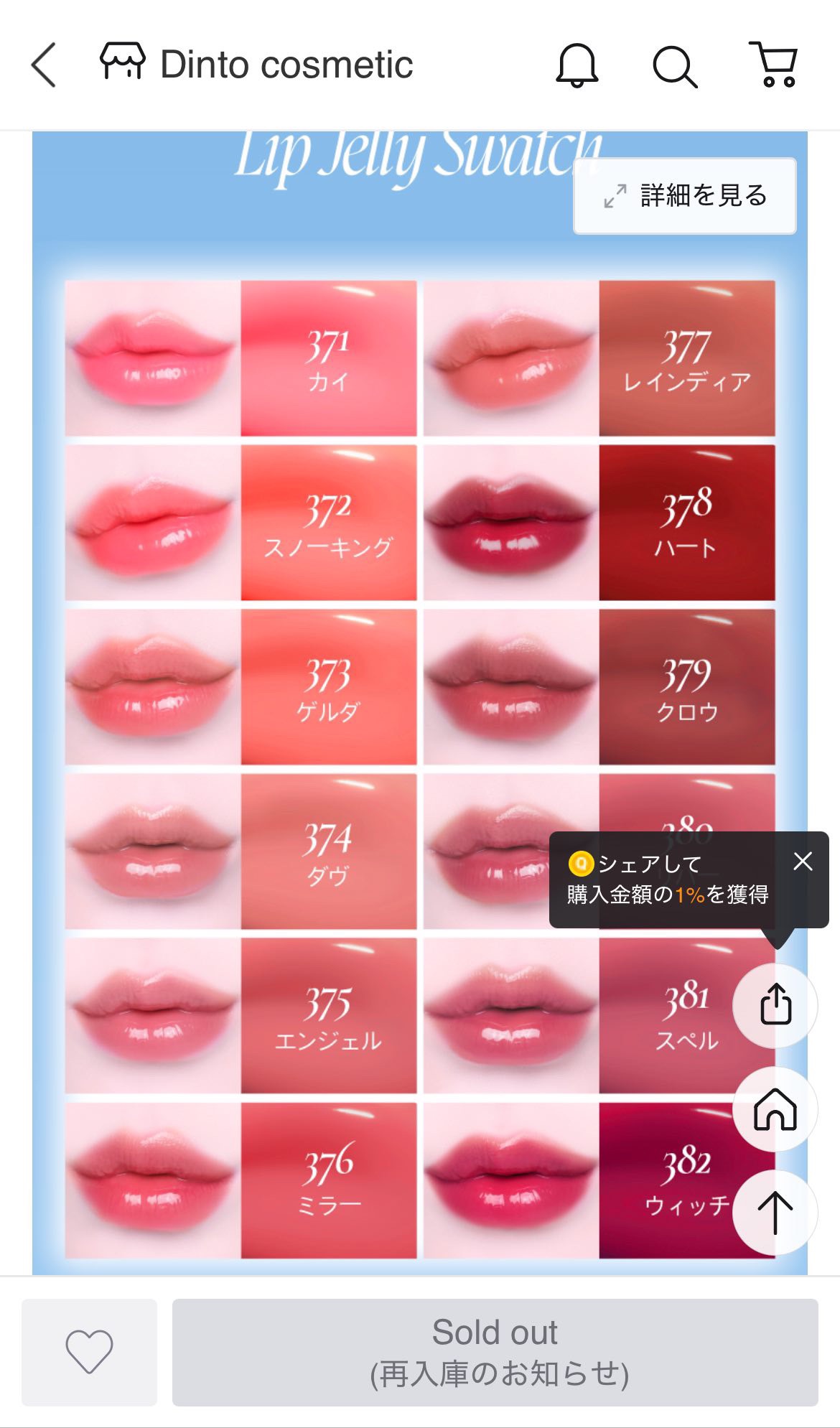Click the store icon beside Dinto cosmetic

[x=123, y=62]
